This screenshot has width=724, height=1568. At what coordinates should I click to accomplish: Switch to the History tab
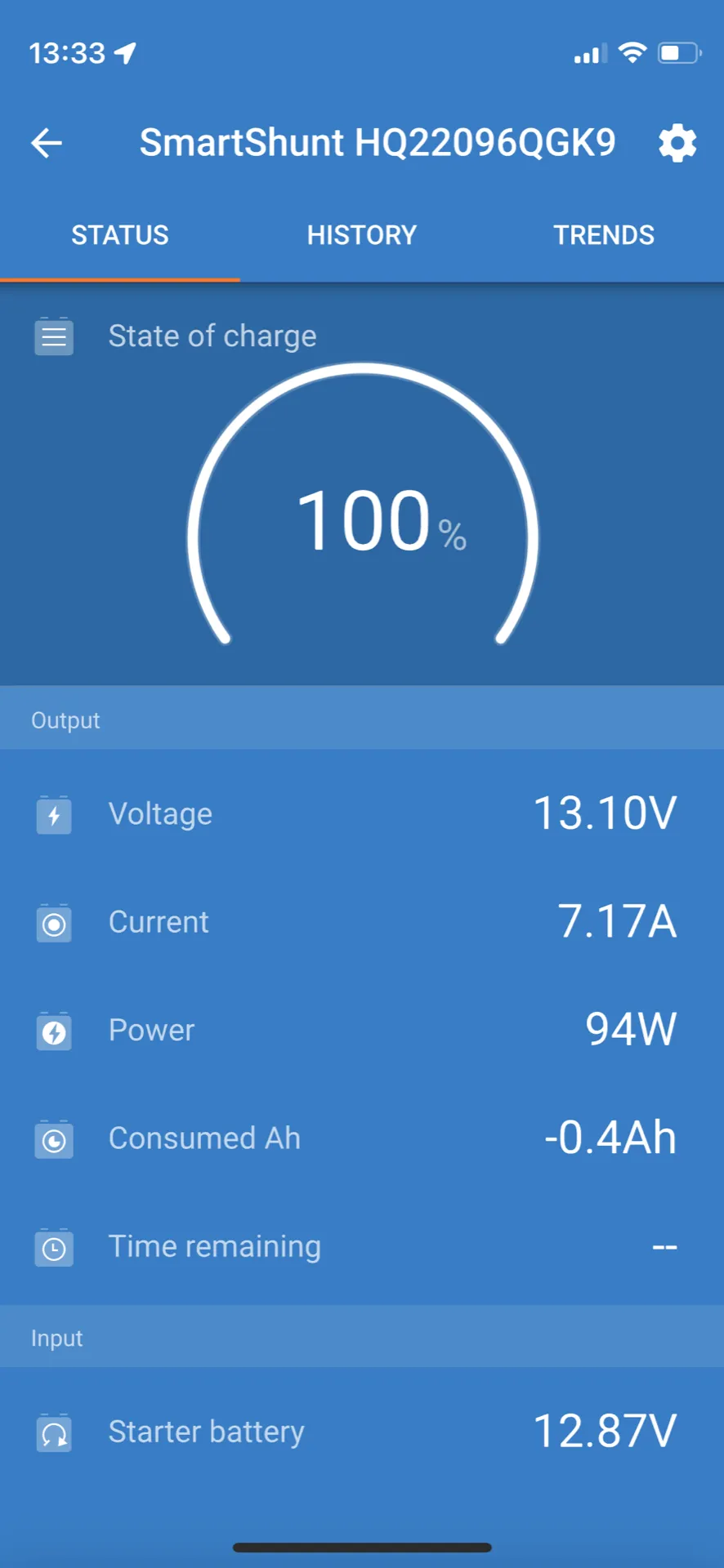[x=362, y=235]
